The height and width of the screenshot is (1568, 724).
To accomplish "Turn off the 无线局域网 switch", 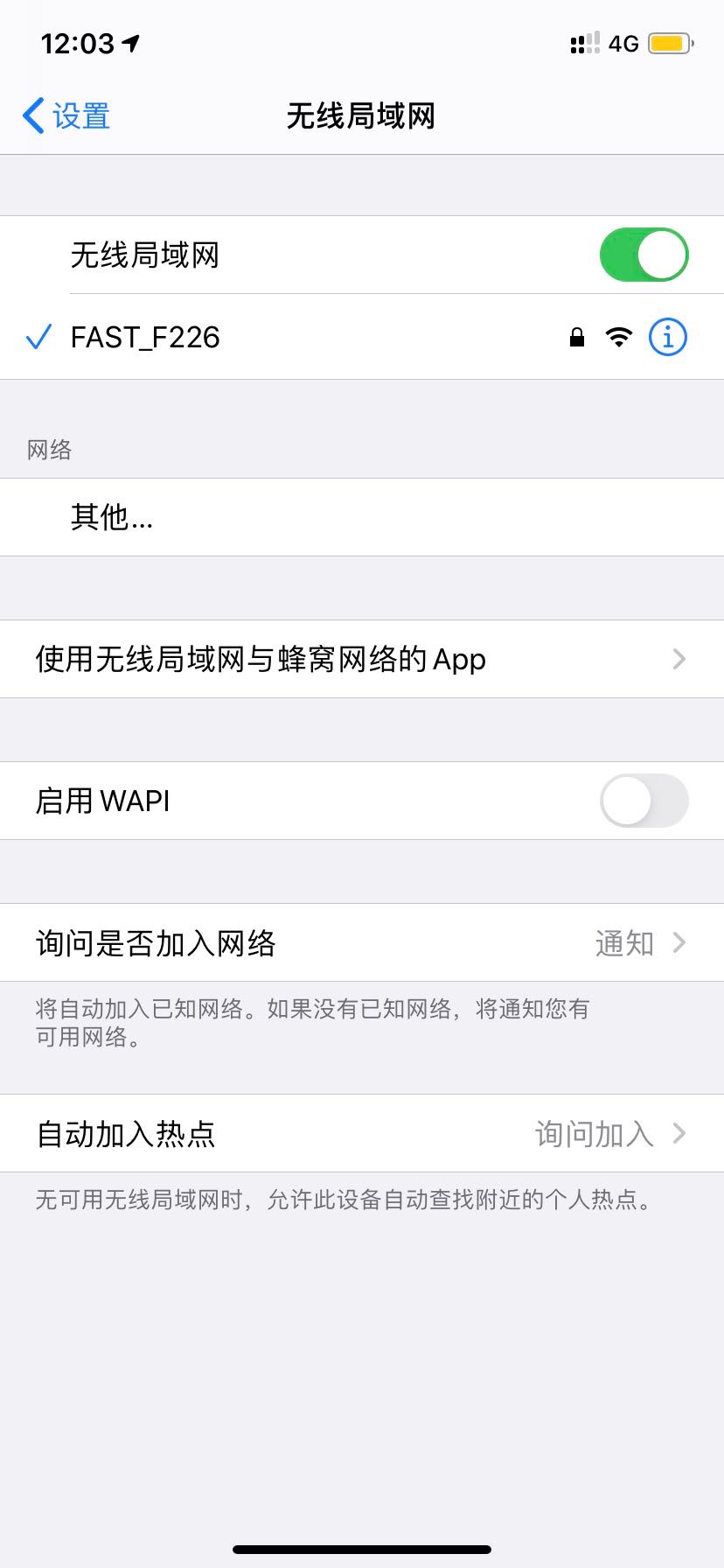I will 644,255.
